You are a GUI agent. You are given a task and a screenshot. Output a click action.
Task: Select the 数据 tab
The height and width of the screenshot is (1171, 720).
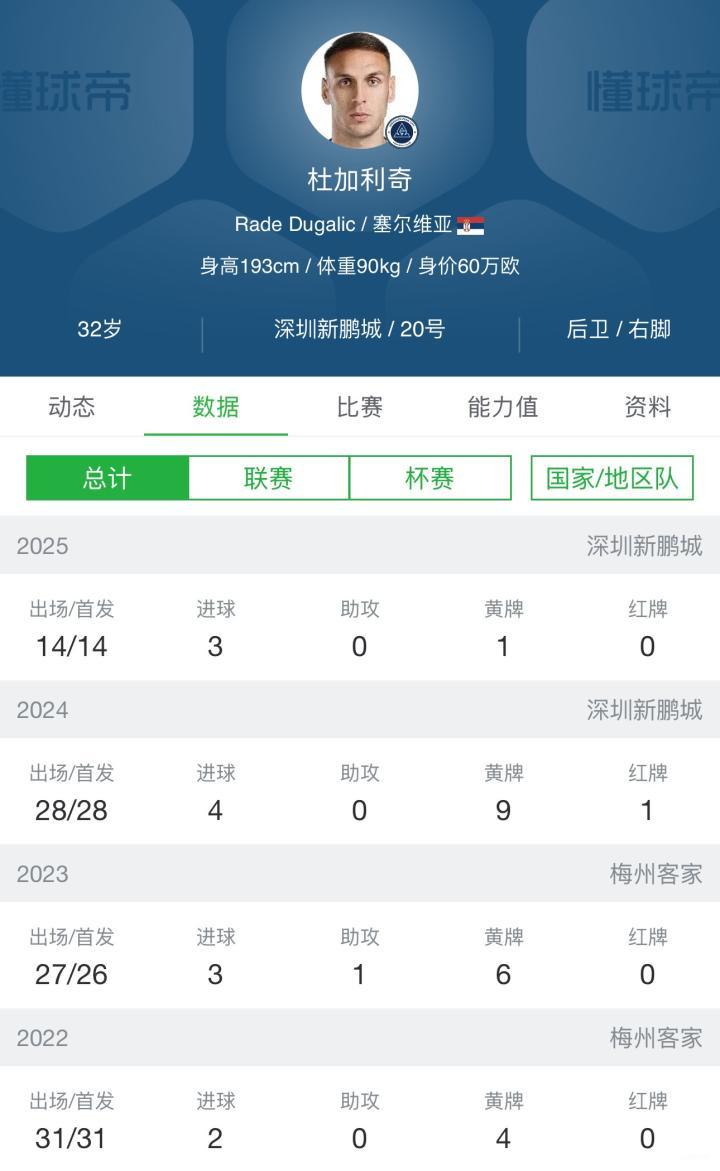pos(216,407)
